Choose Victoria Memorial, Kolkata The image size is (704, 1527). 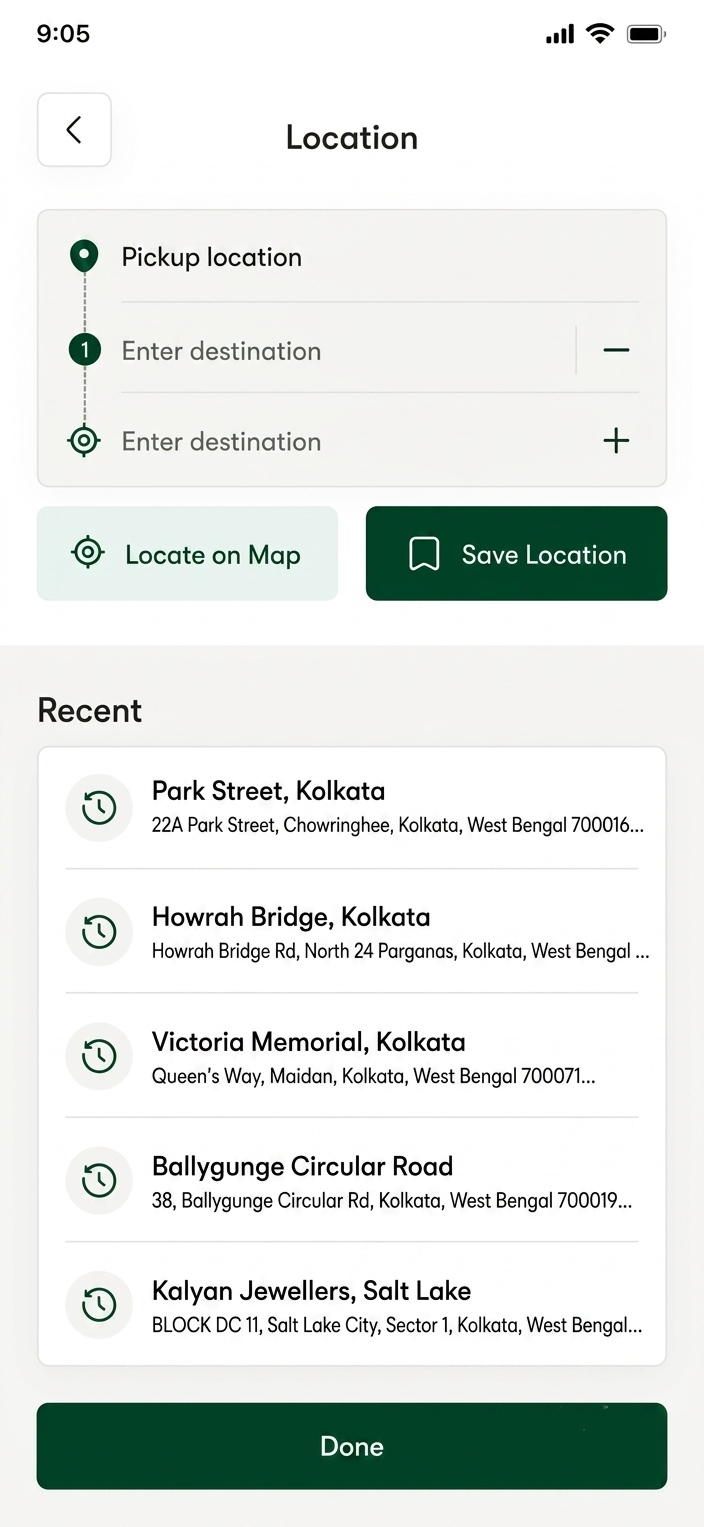coord(352,1056)
